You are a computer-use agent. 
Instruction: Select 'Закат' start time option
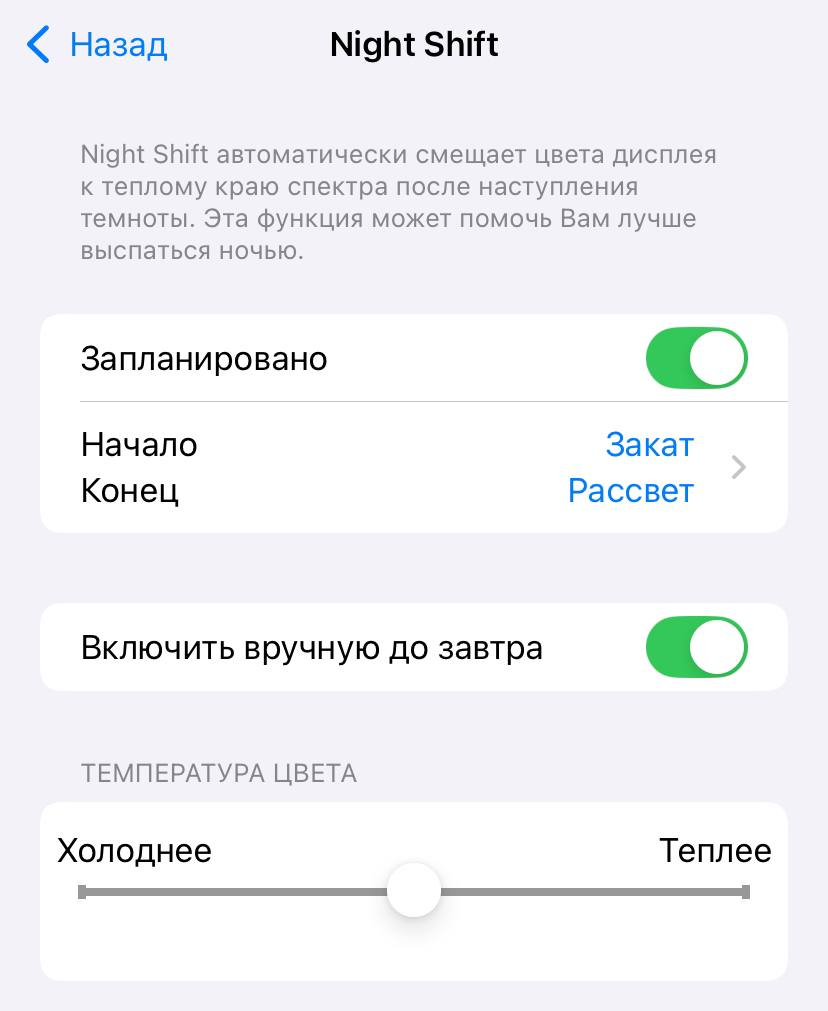(650, 444)
